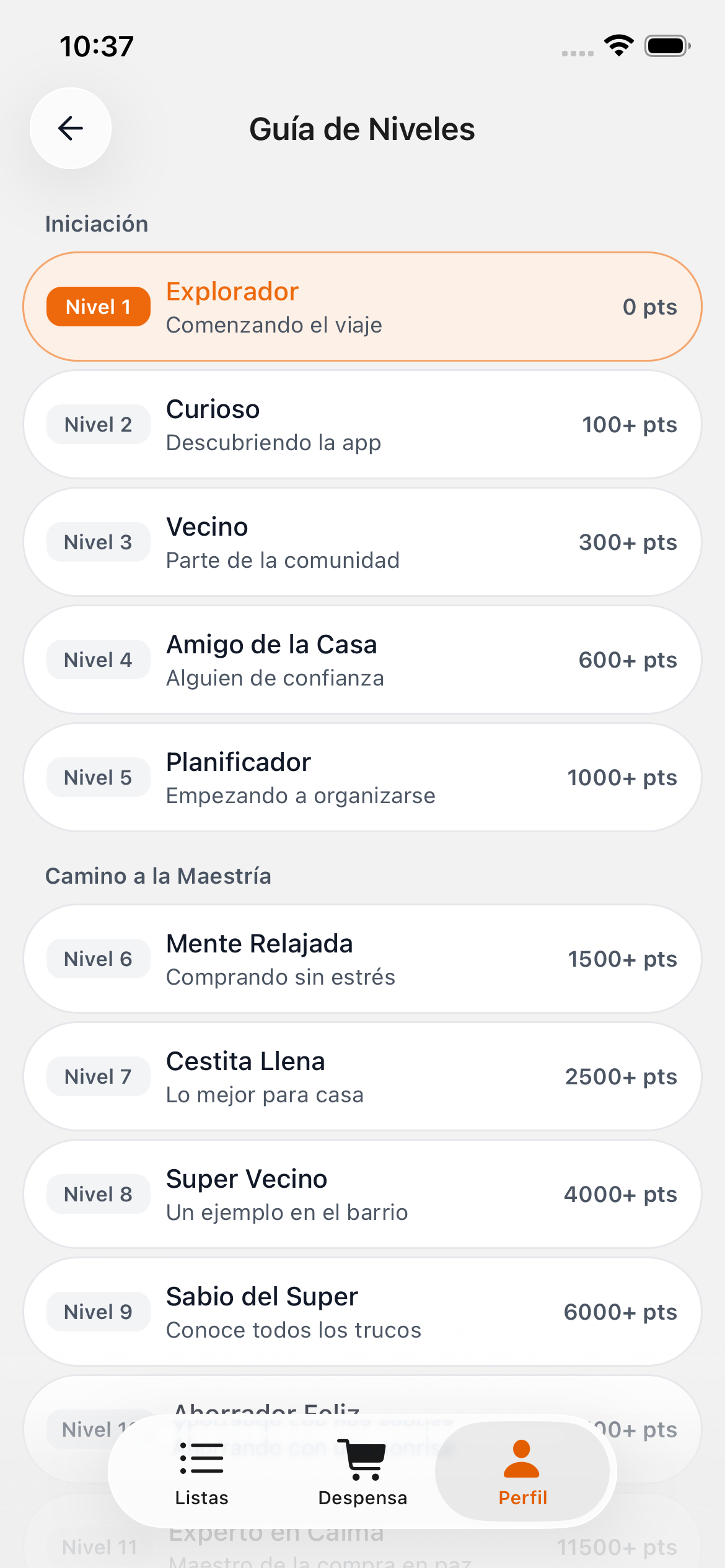Image resolution: width=725 pixels, height=1568 pixels.
Task: Select the Sabio del Super level
Action: (362, 1312)
